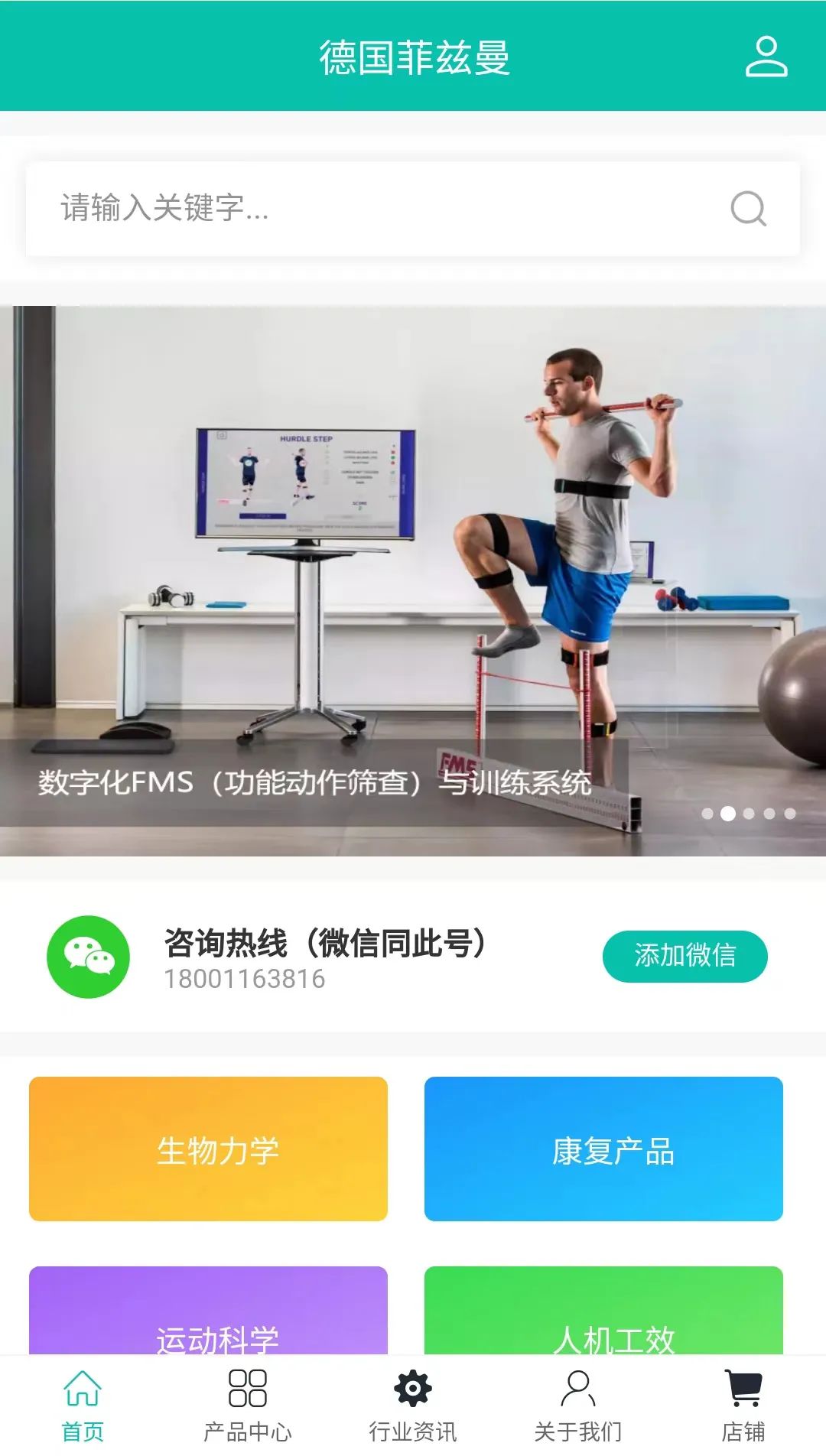Switch to the 关于我们 tab
The height and width of the screenshot is (1456, 826).
[578, 1406]
